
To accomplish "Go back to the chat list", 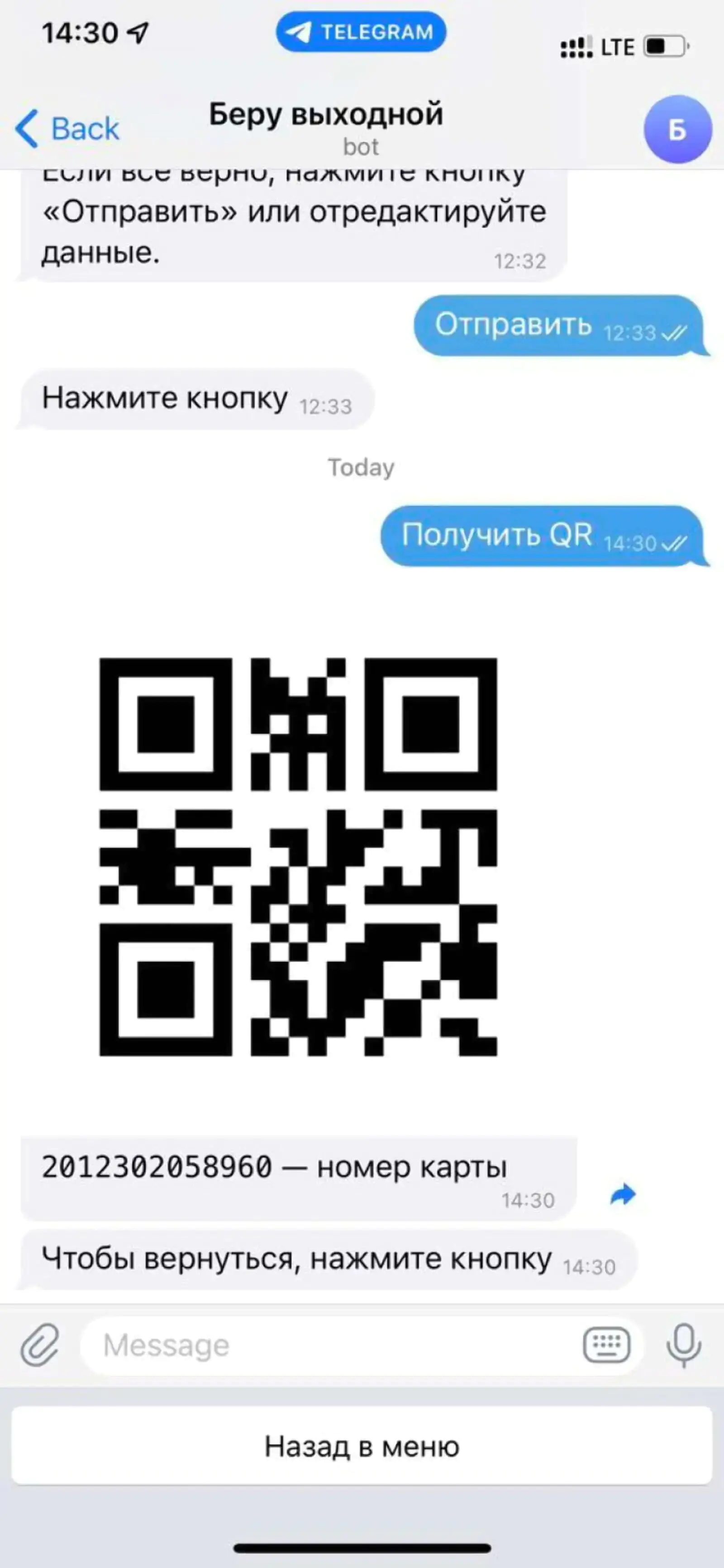I will click(x=67, y=129).
